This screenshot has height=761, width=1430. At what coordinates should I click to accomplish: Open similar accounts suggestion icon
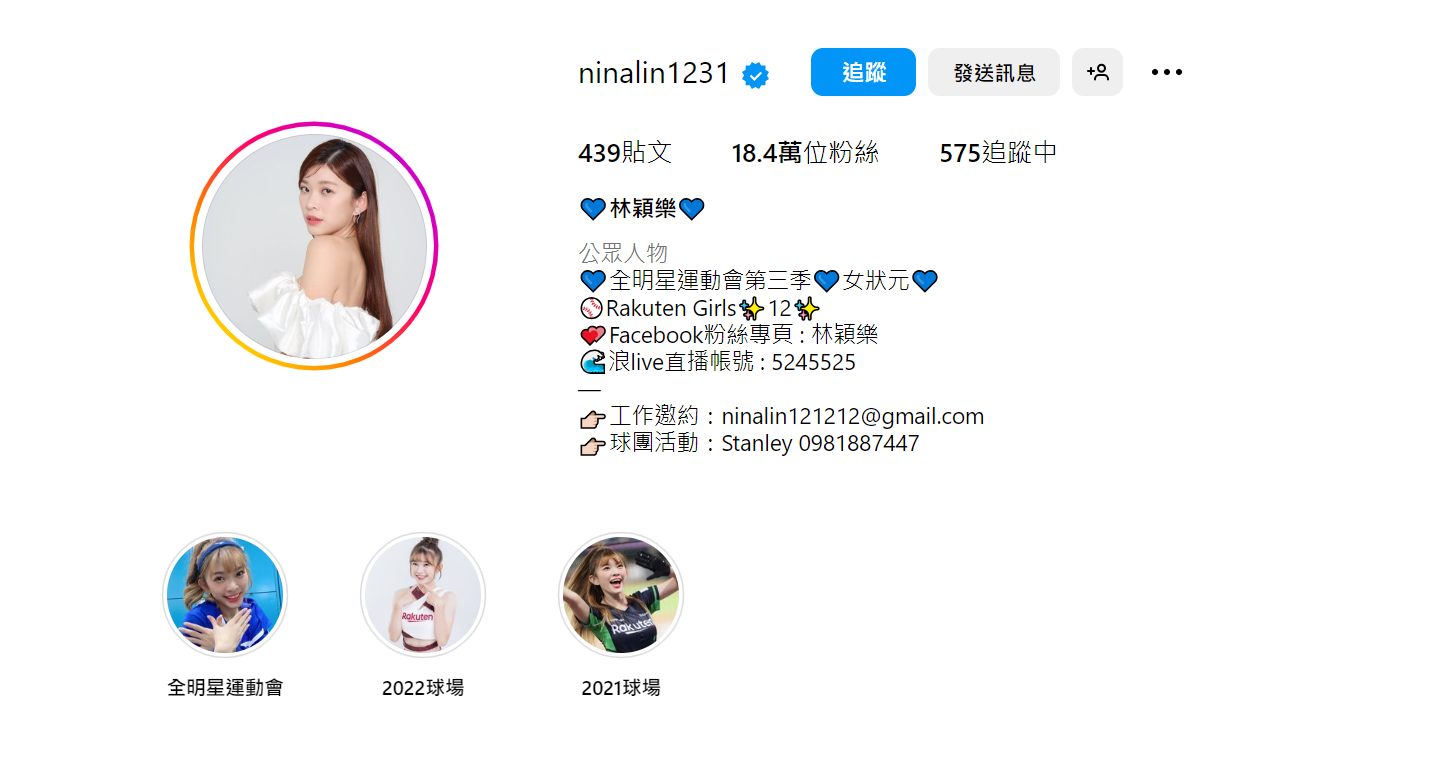(x=1097, y=72)
